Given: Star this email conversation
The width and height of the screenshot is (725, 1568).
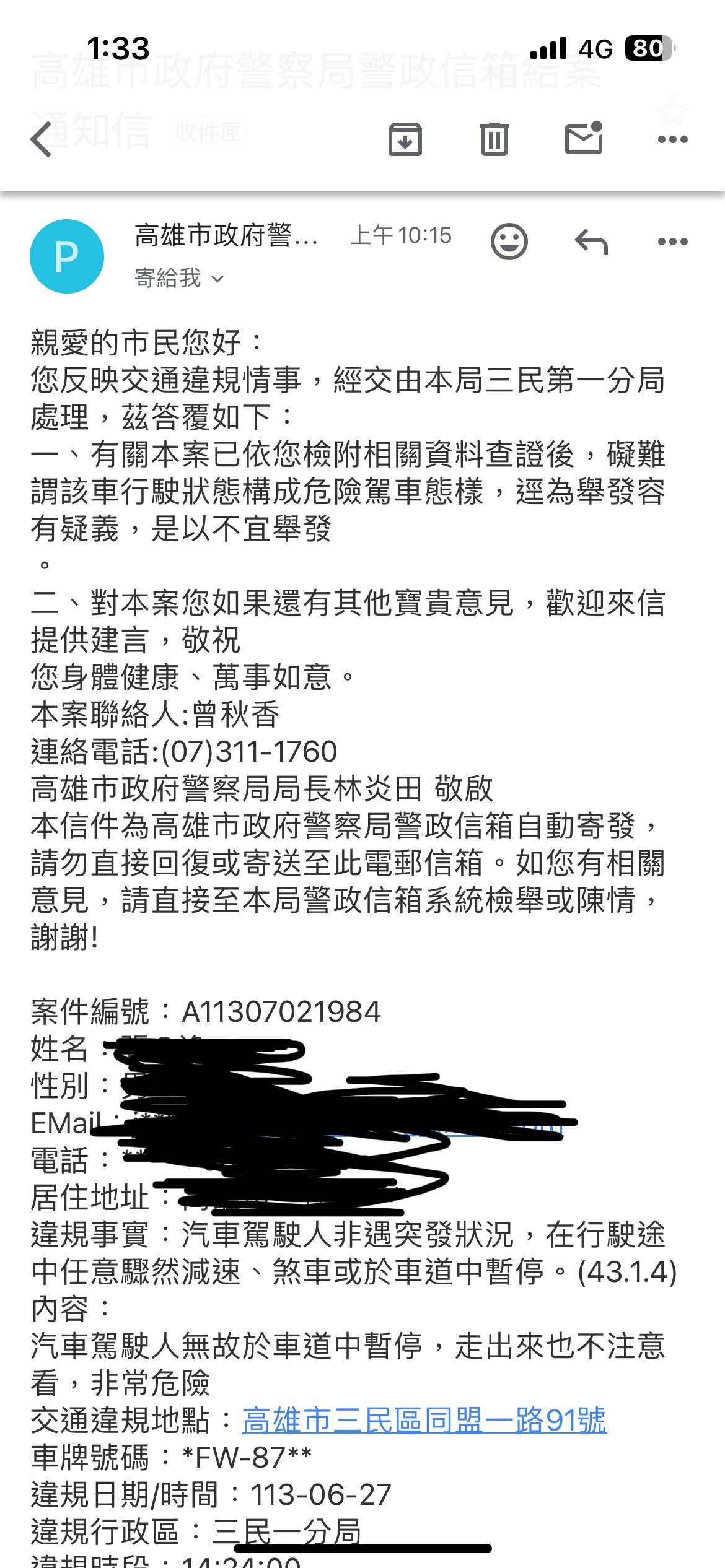Looking at the screenshot, I should click(672, 111).
